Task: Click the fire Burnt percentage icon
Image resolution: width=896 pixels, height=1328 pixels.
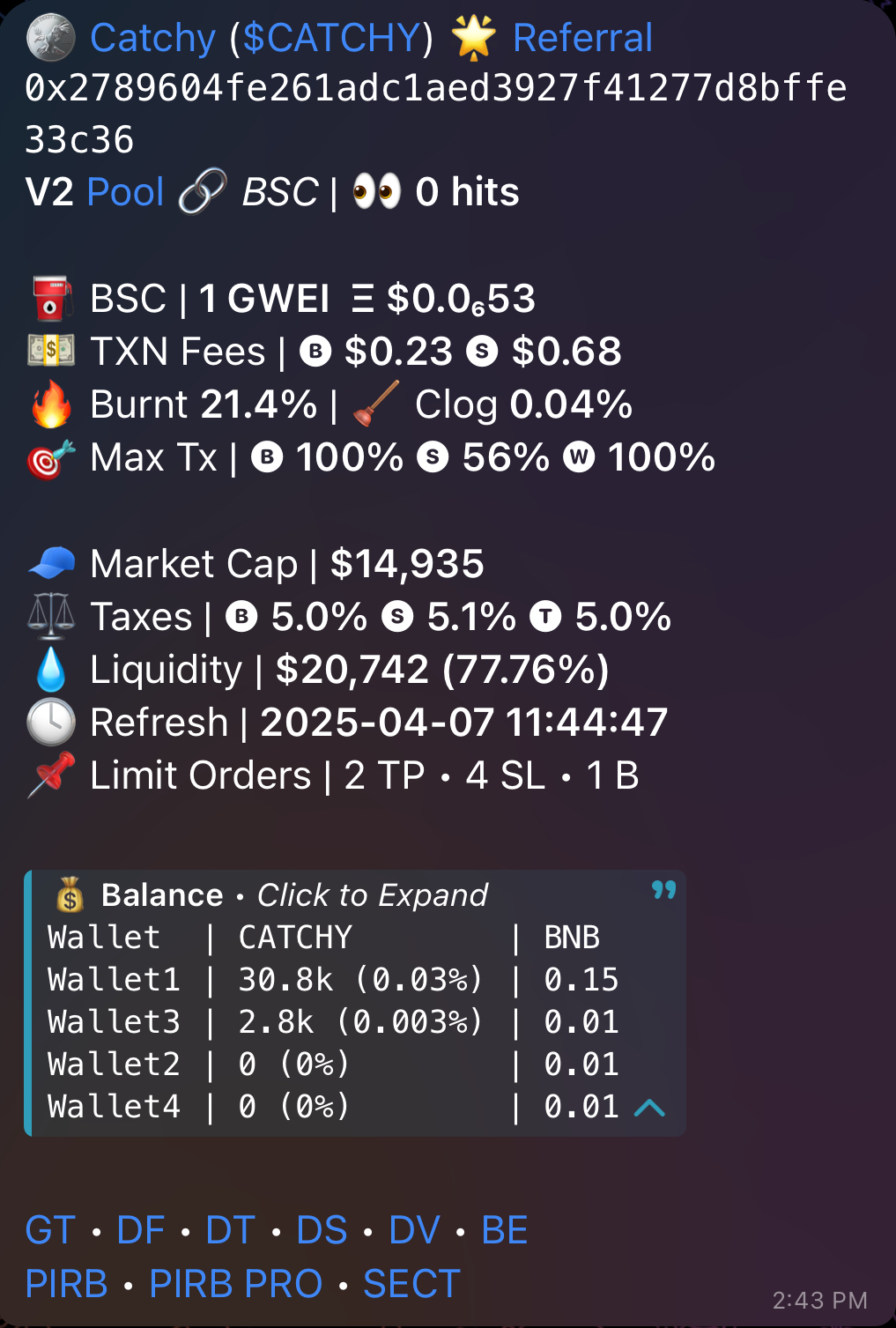Action: pos(49,404)
